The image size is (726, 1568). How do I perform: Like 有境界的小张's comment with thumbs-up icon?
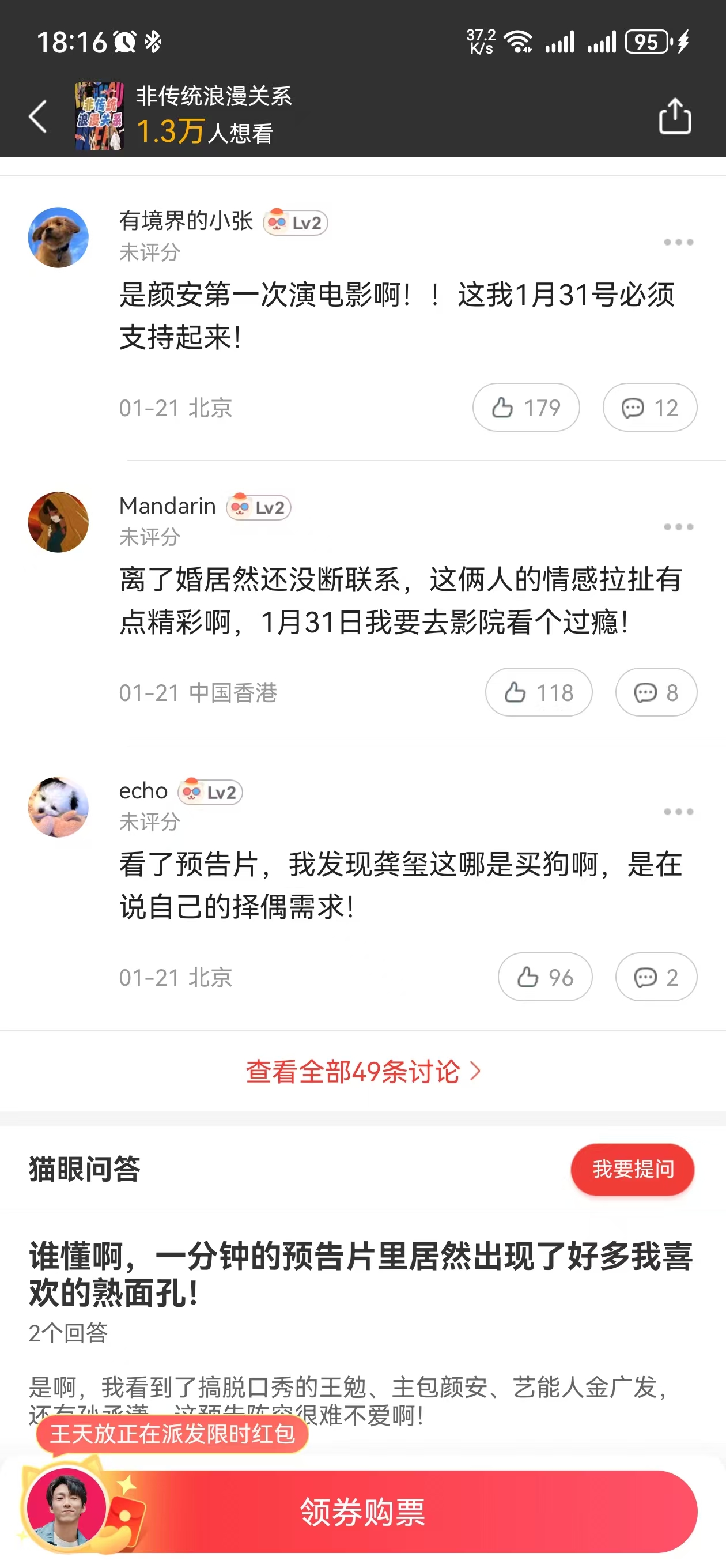point(525,408)
